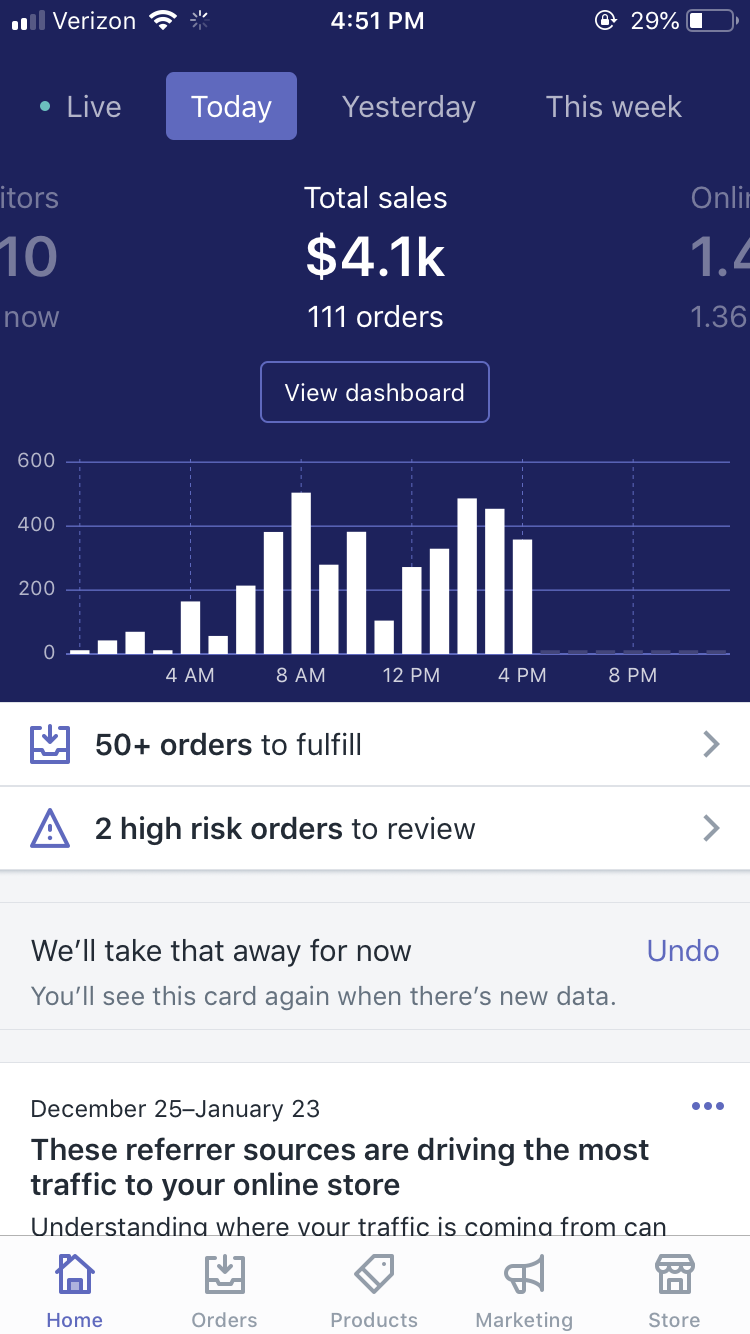Go to the Home tab
Screen dimensions: 750x1334
75,1290
